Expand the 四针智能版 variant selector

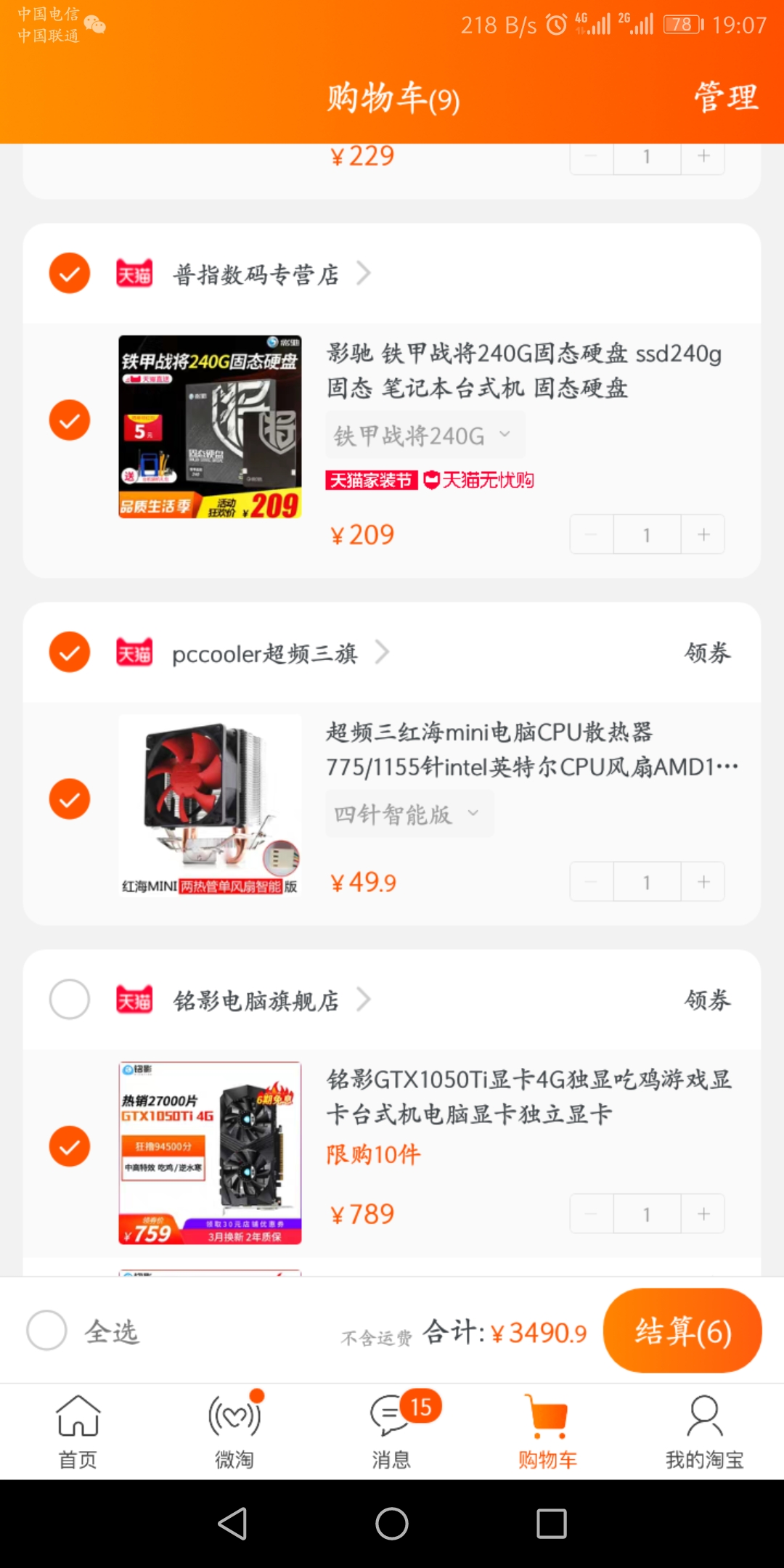tap(409, 814)
